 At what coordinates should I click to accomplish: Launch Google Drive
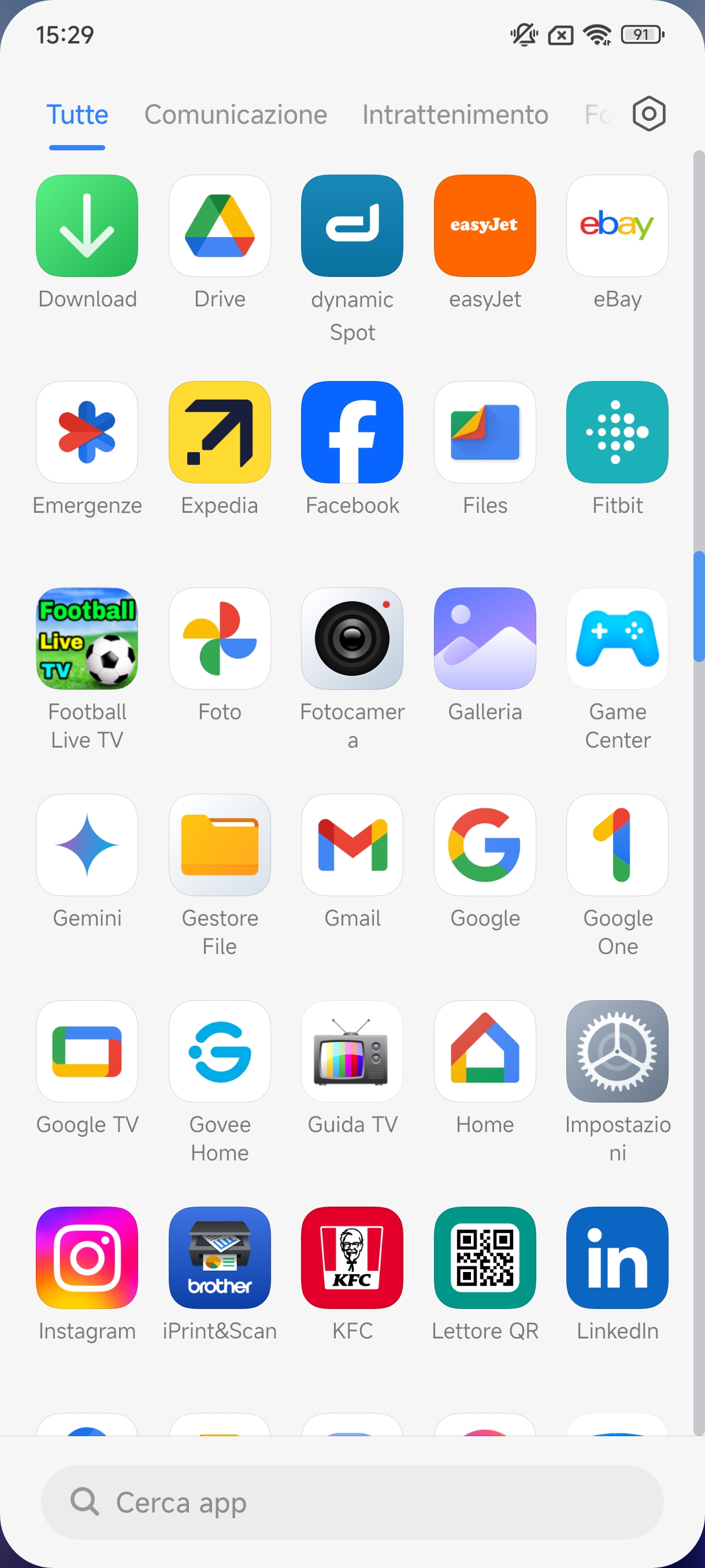220,226
